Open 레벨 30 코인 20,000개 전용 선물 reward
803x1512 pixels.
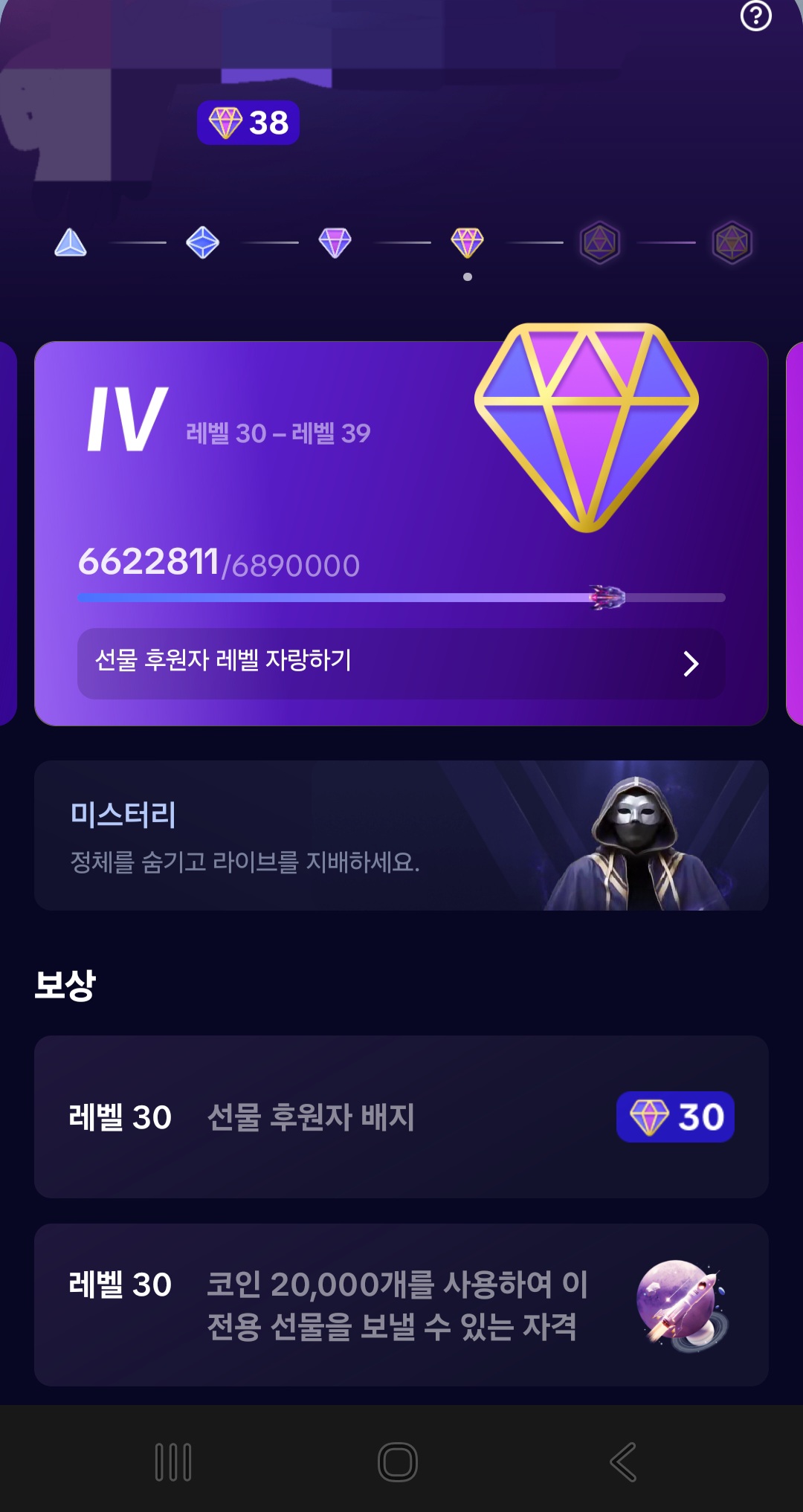coord(401,1305)
